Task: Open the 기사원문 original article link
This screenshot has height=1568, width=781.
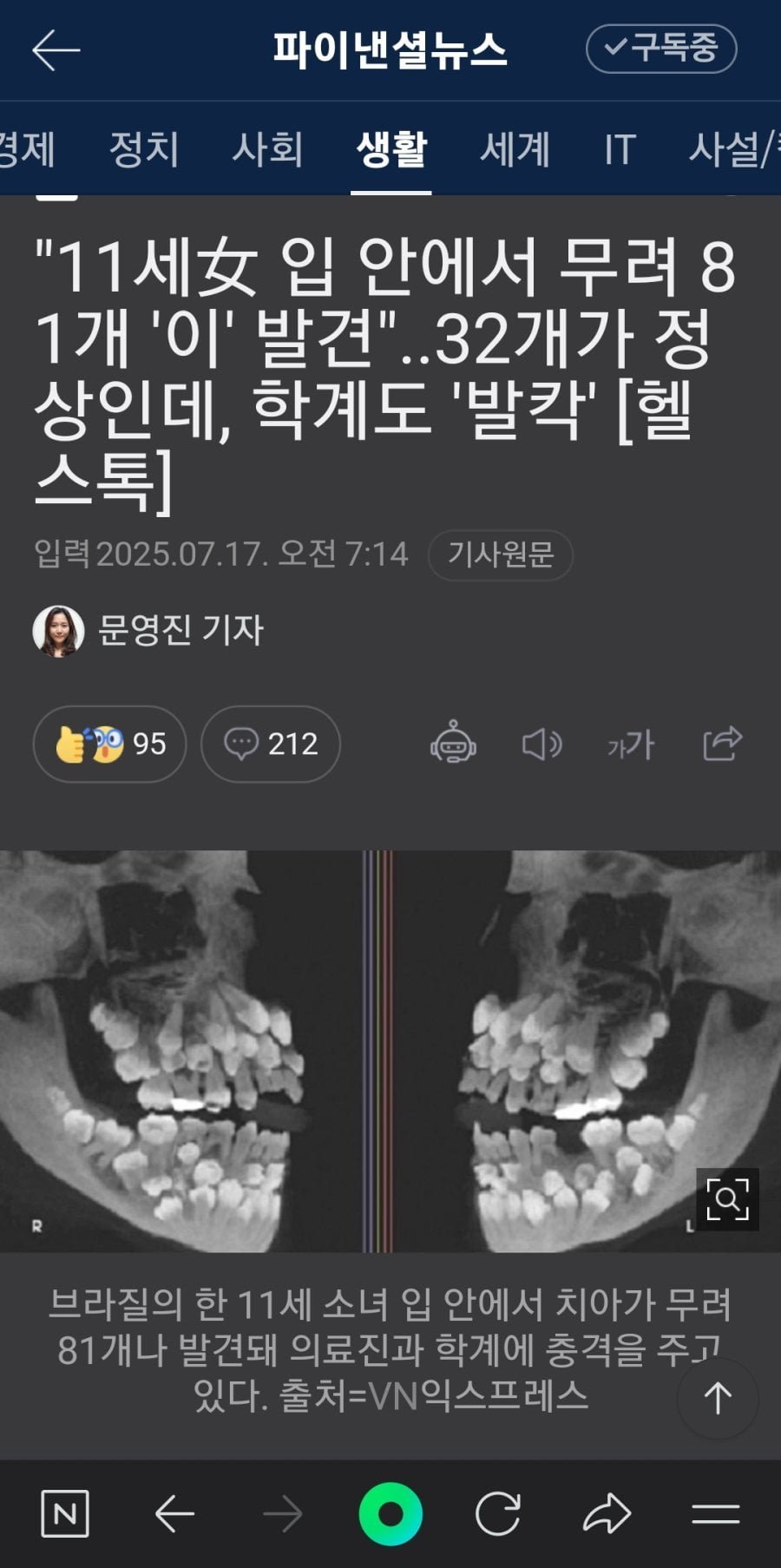Action: click(x=500, y=554)
